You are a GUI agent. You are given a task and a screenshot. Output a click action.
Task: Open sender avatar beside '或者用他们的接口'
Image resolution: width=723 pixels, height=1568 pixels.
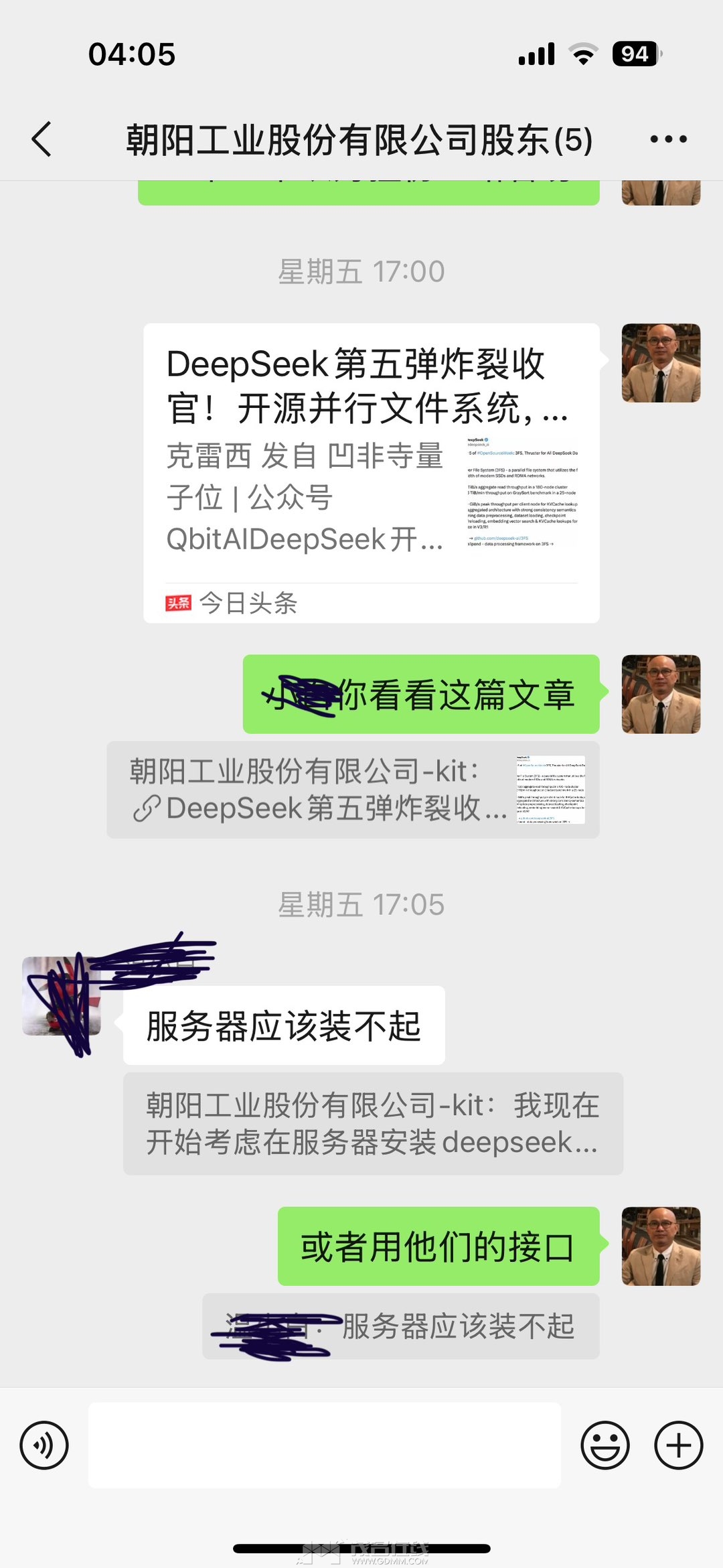coord(661,1246)
